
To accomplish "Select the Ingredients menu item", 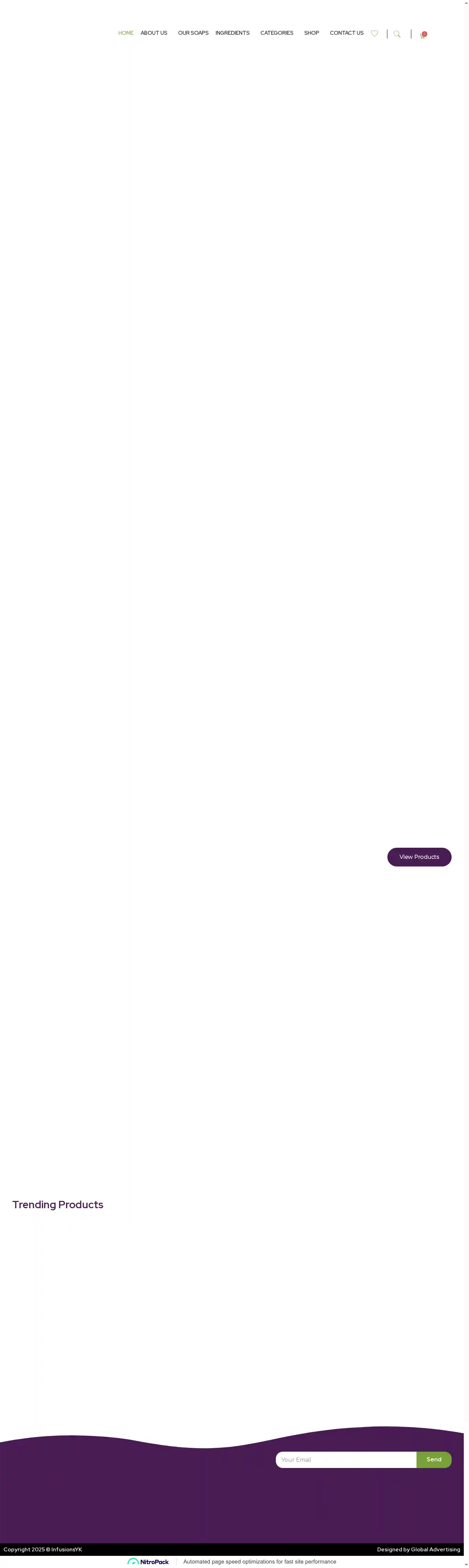I will tap(232, 33).
